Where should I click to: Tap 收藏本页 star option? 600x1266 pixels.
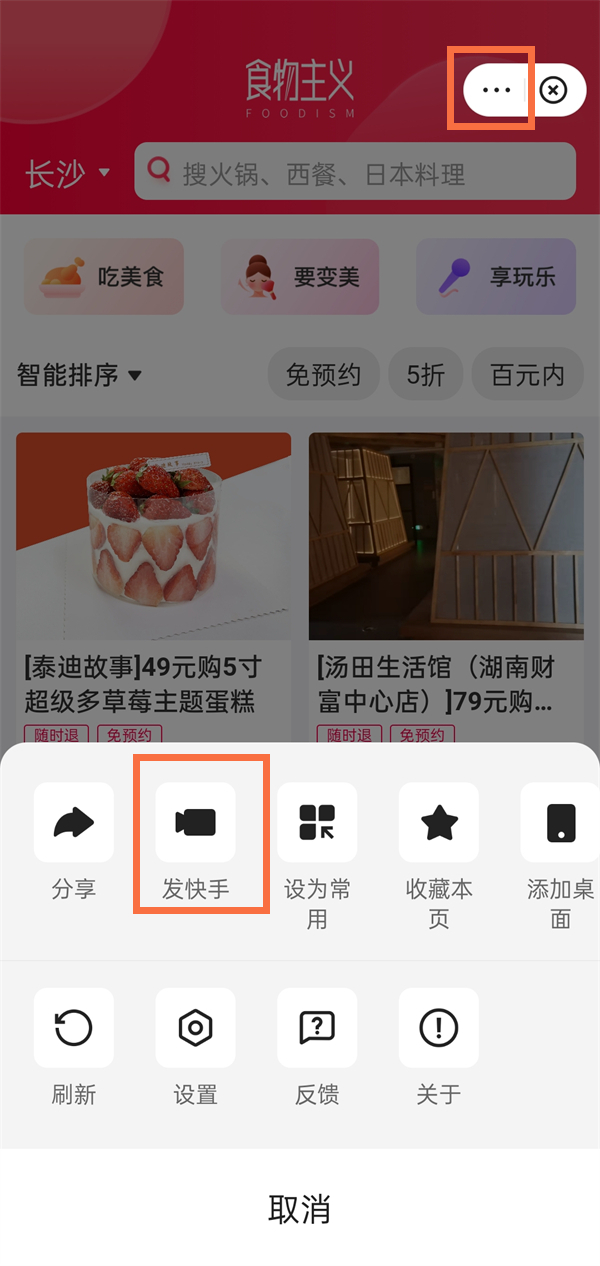439,822
